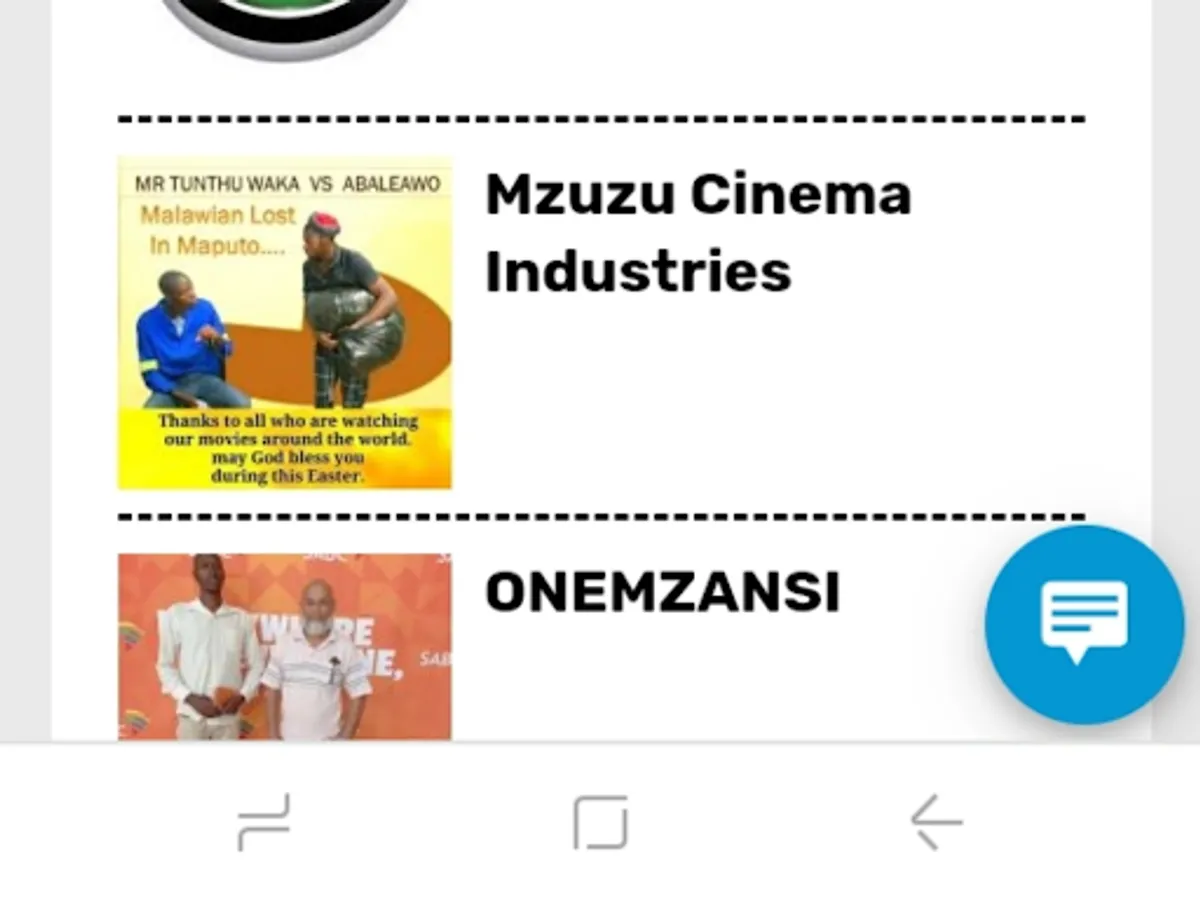Open the Mzuzu Cinema Industries entry

point(697,233)
